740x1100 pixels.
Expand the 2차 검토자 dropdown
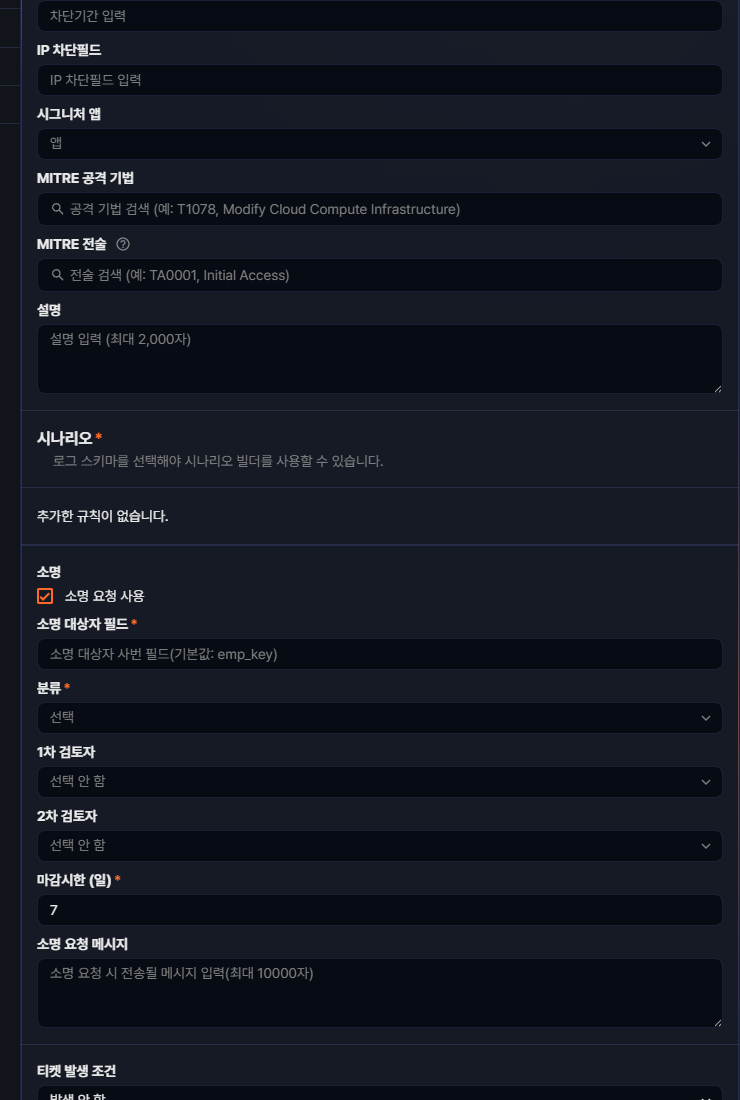[x=379, y=846]
